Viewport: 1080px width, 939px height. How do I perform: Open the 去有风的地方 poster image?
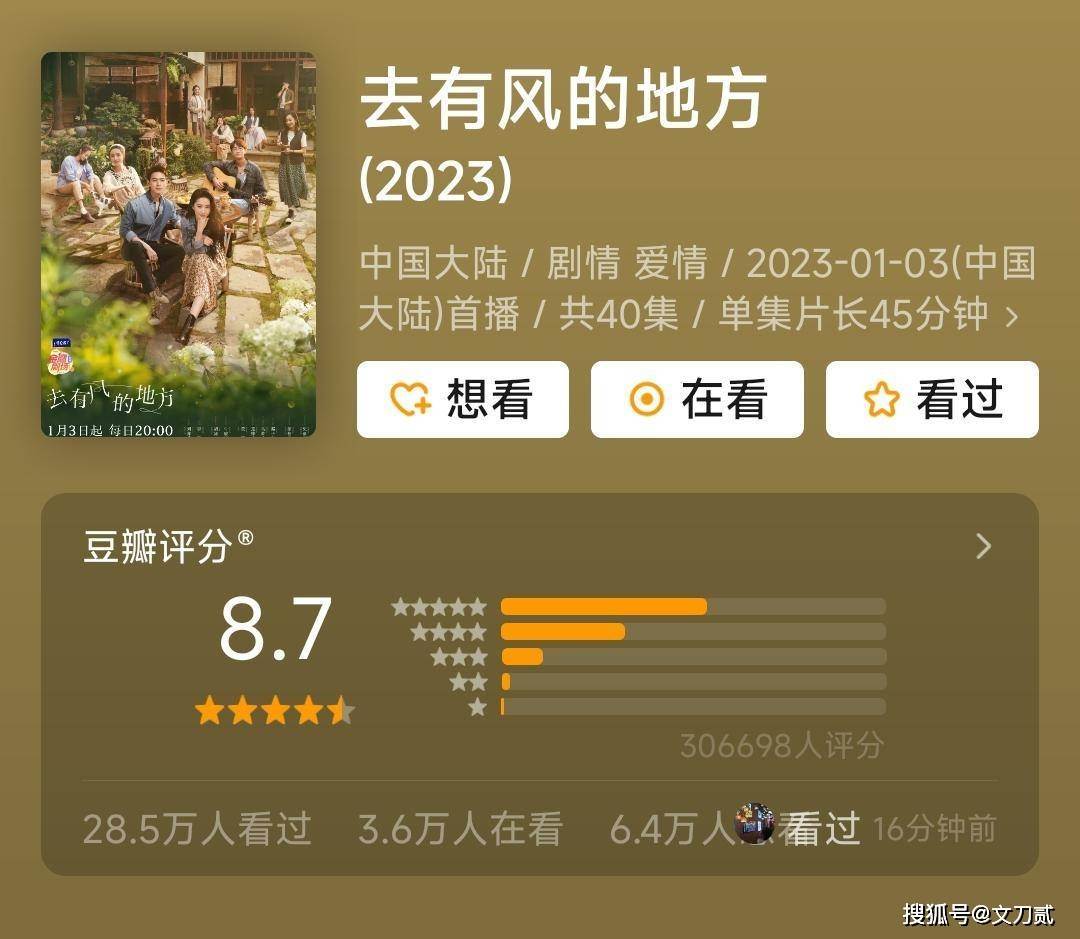178,244
